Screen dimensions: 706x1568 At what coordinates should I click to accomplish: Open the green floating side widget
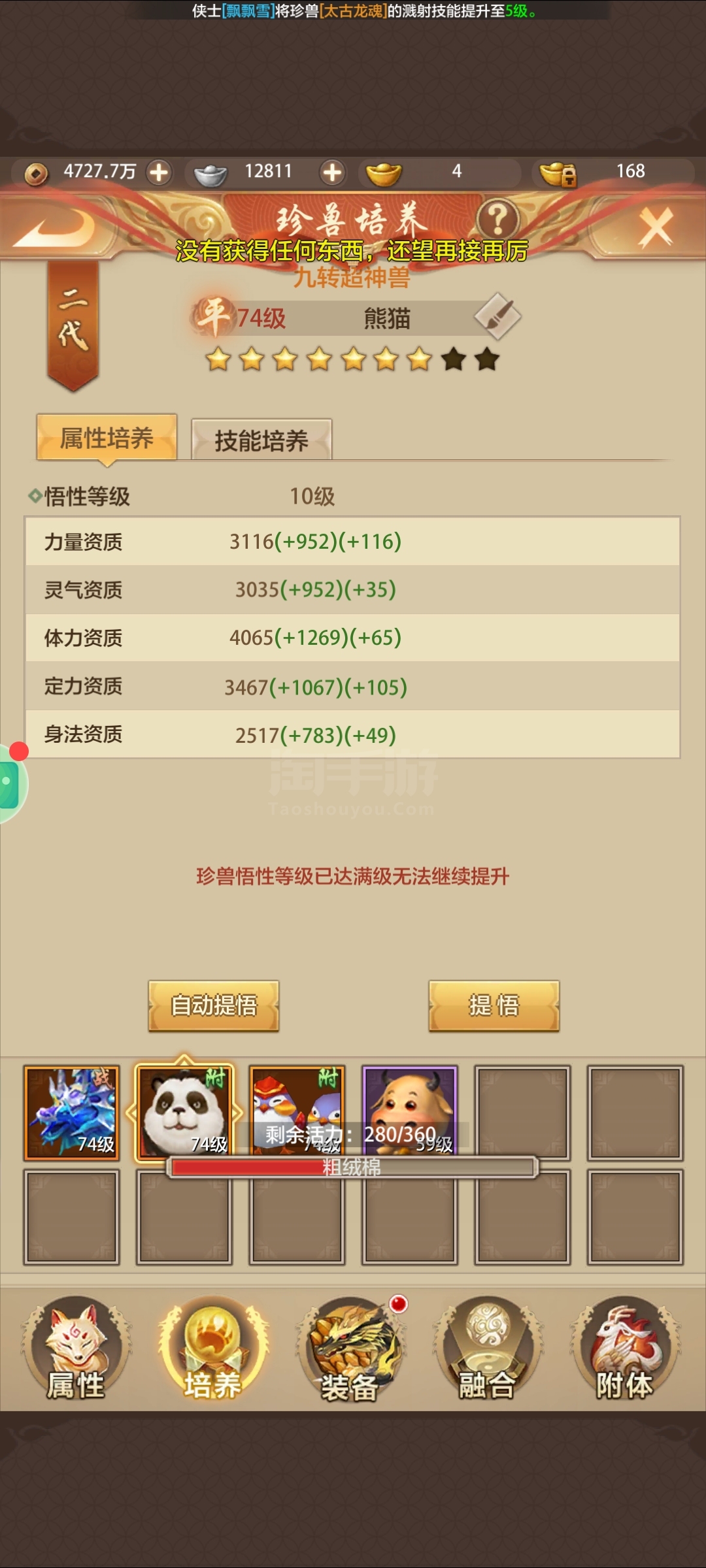coord(9,783)
